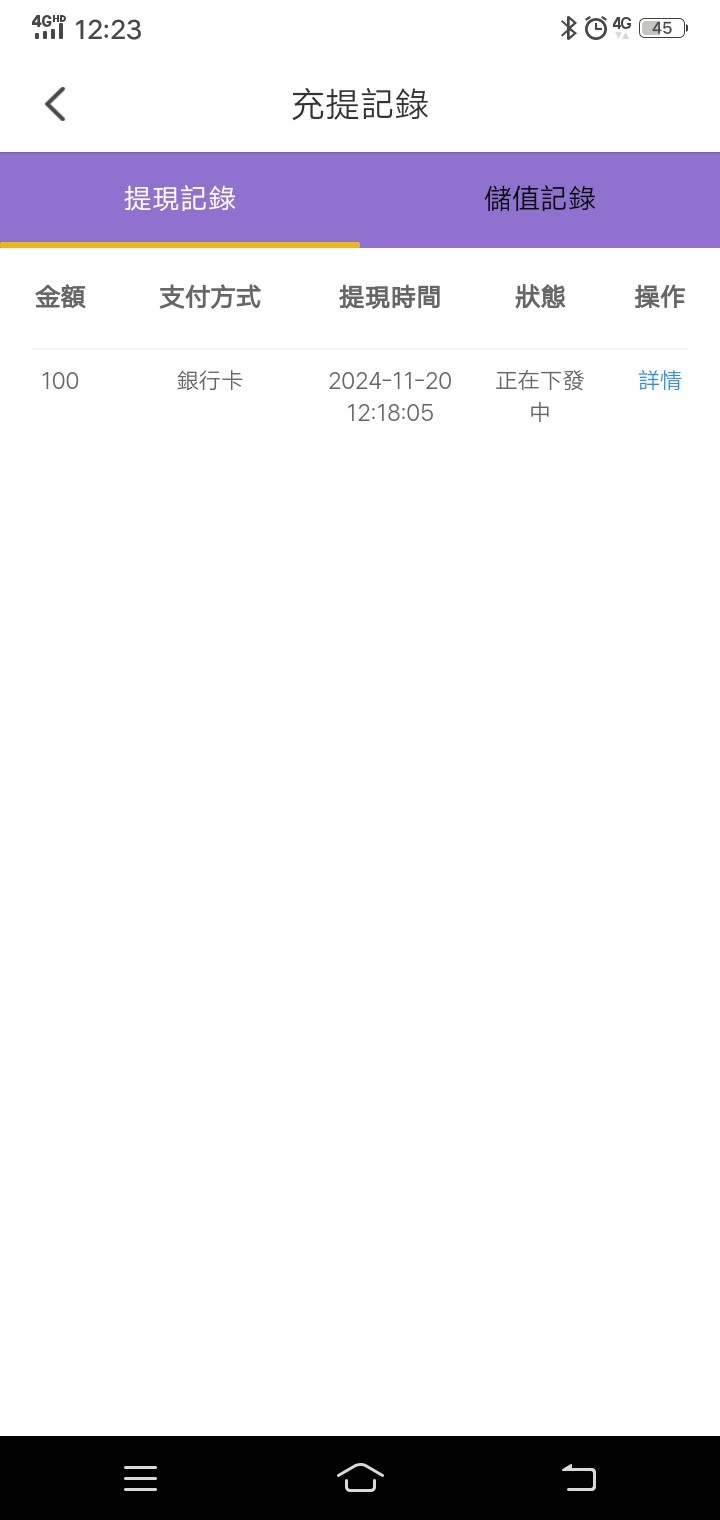The image size is (720, 1520).
Task: Switch to the 儲值記錄 tab
Action: 540,199
